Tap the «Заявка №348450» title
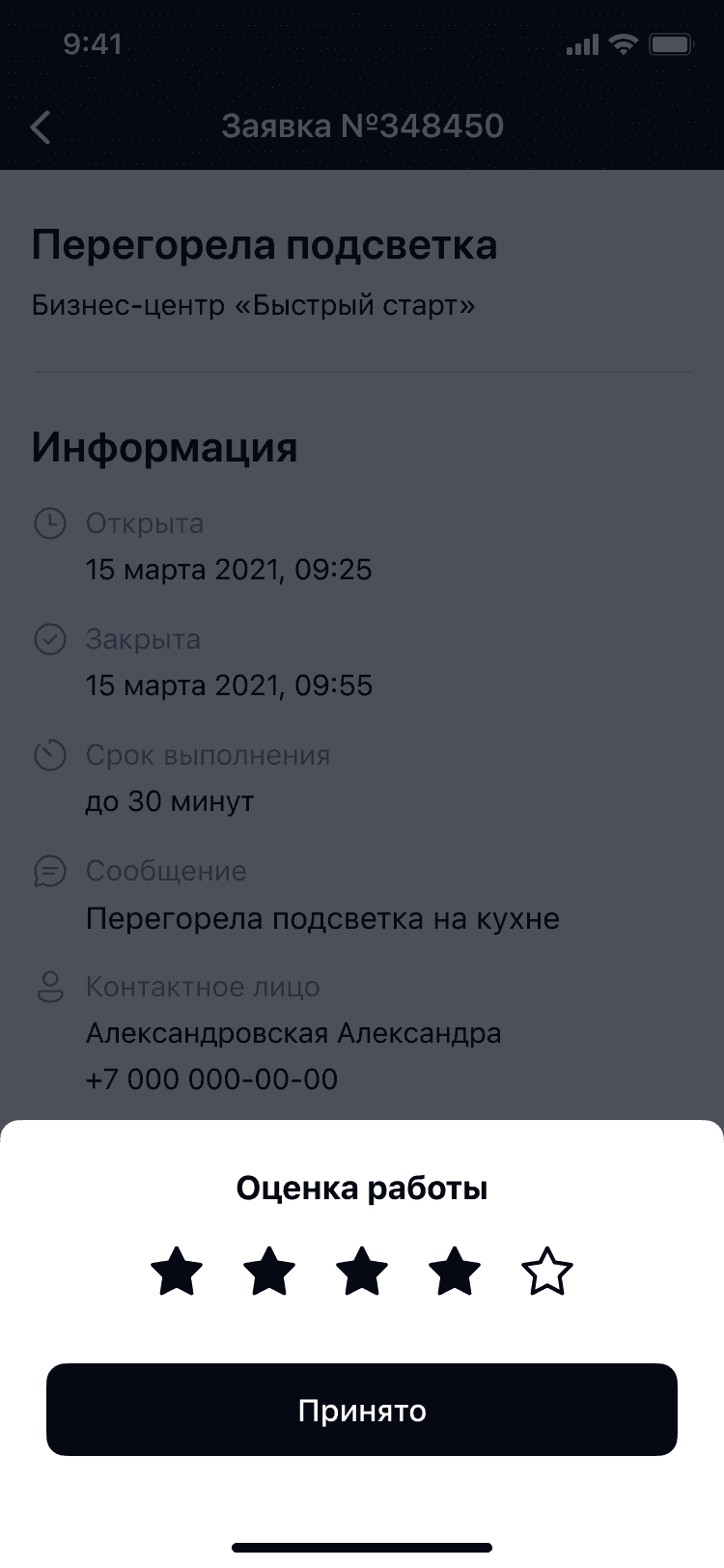Screen dimensions: 724x1568 [362, 126]
